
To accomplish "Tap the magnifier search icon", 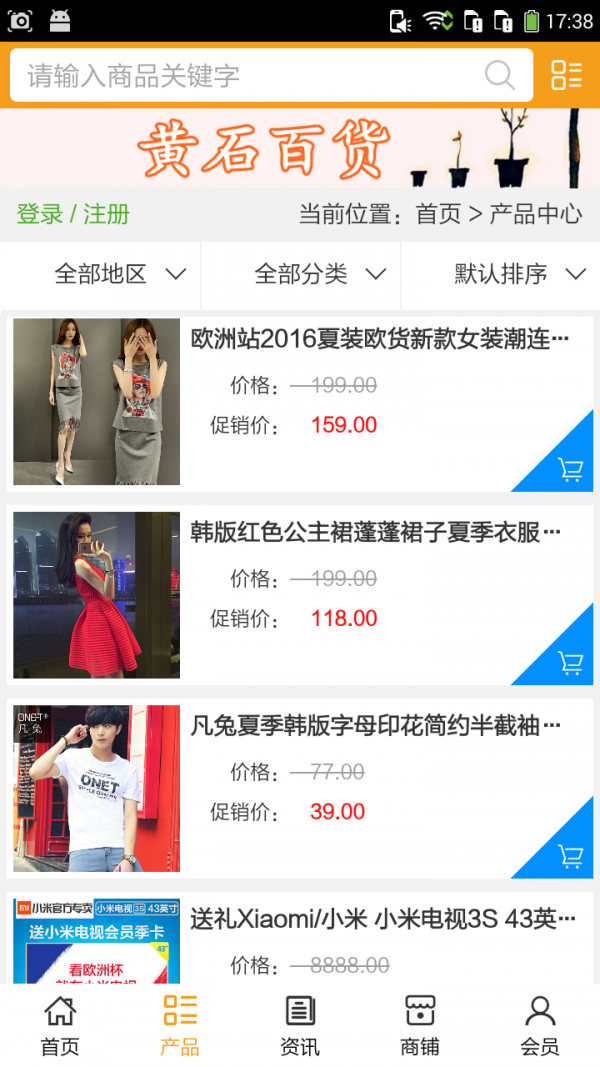I will click(499, 75).
